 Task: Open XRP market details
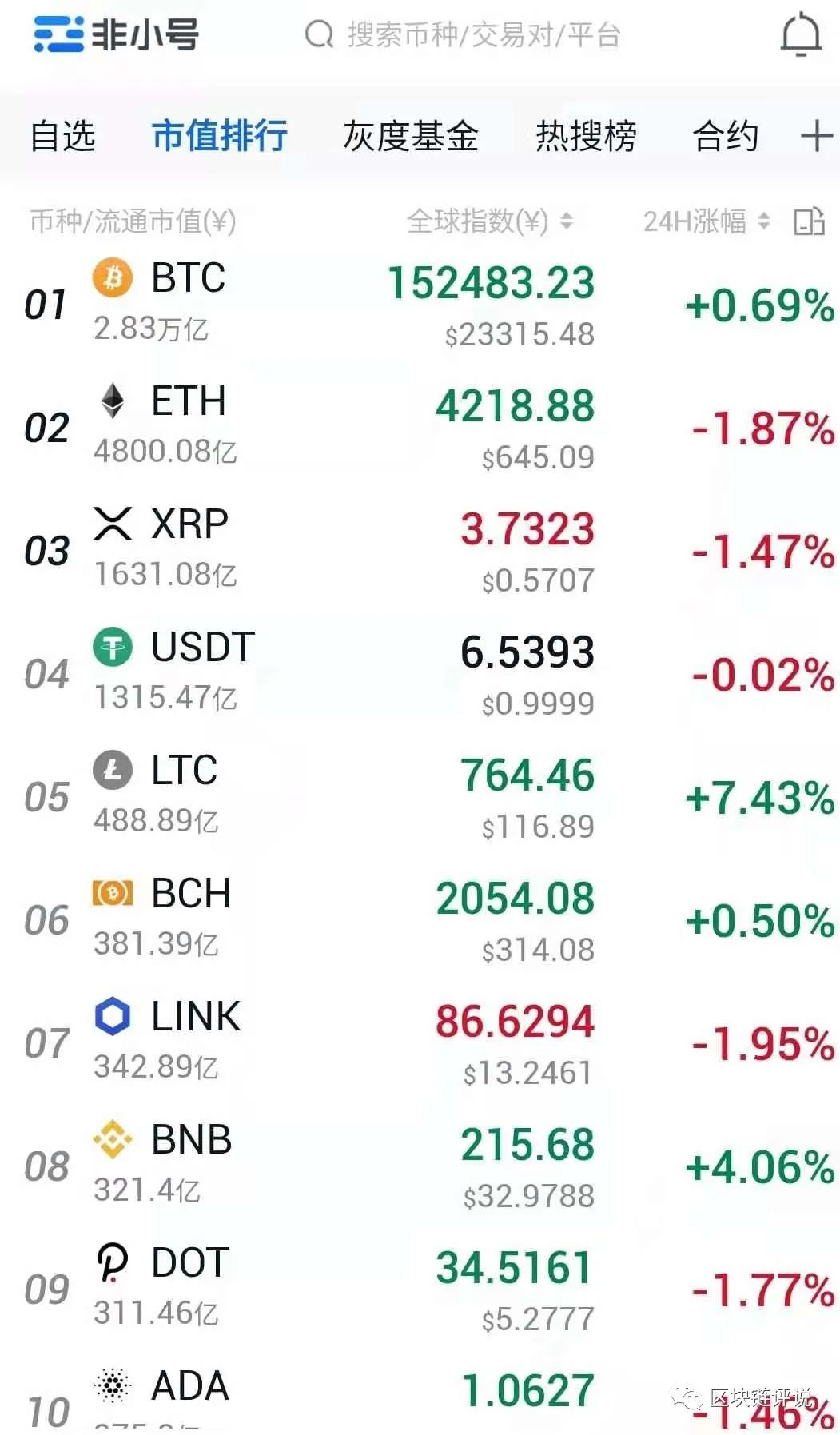[189, 525]
